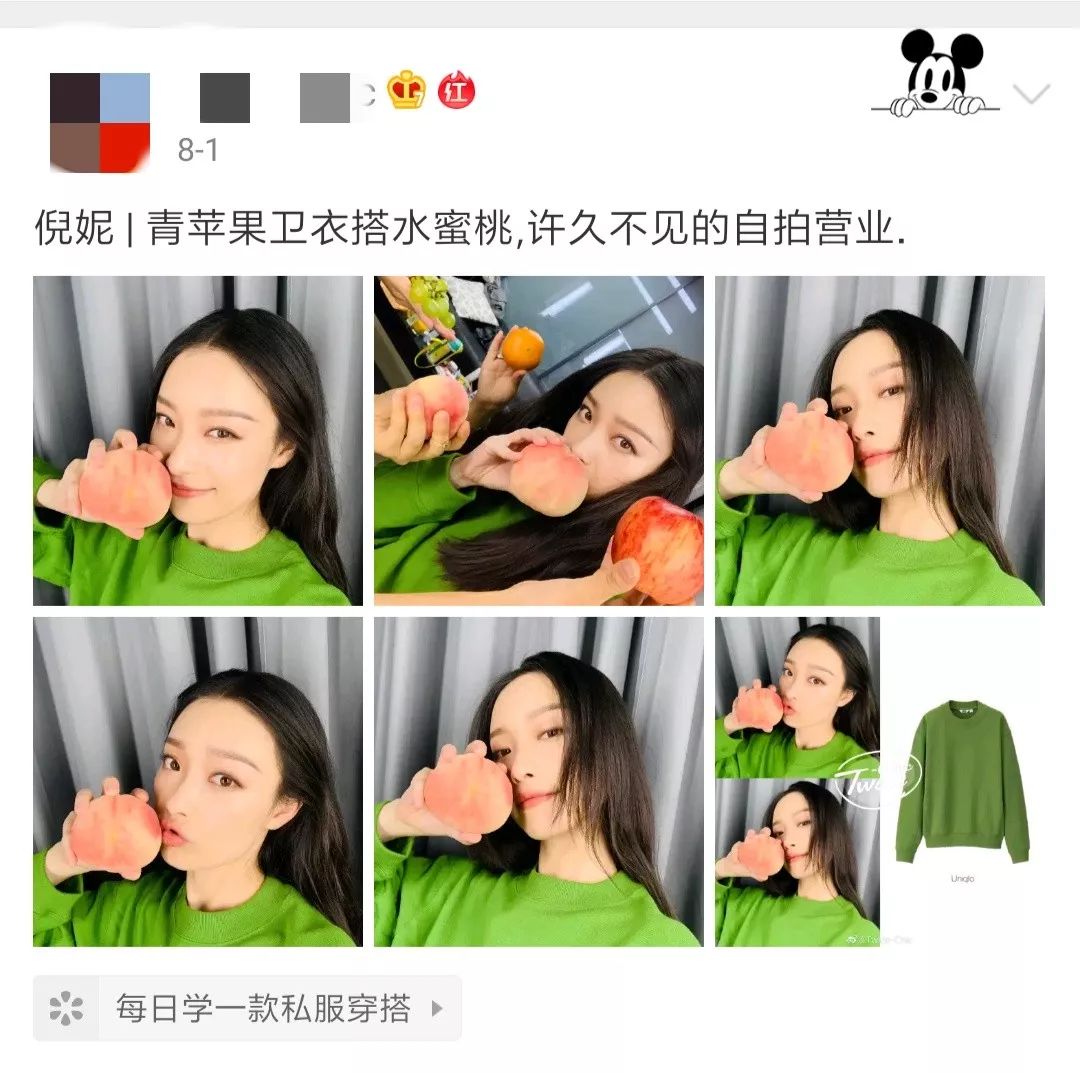Open the post options dropdown arrow
1080x1073 pixels.
(x=1031, y=94)
